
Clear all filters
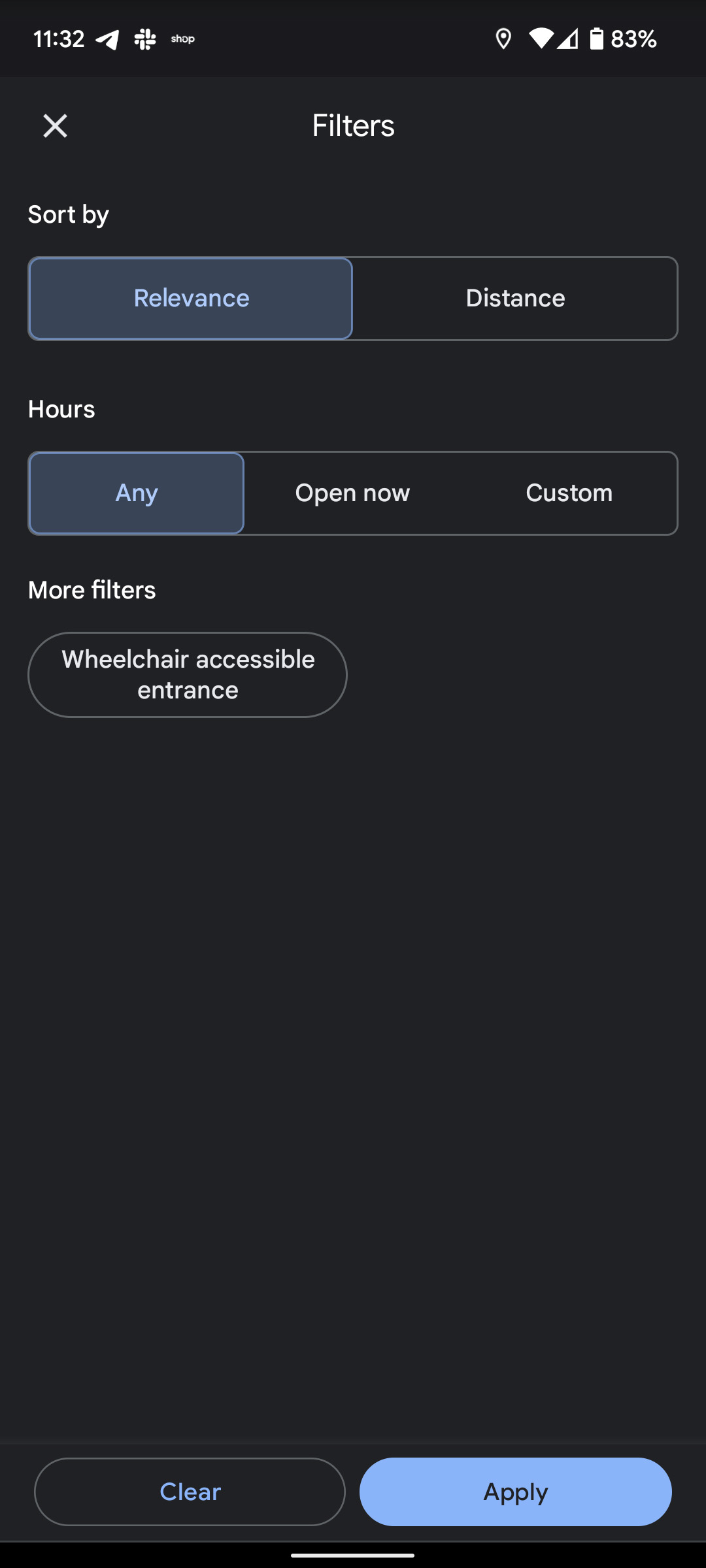[x=190, y=1492]
